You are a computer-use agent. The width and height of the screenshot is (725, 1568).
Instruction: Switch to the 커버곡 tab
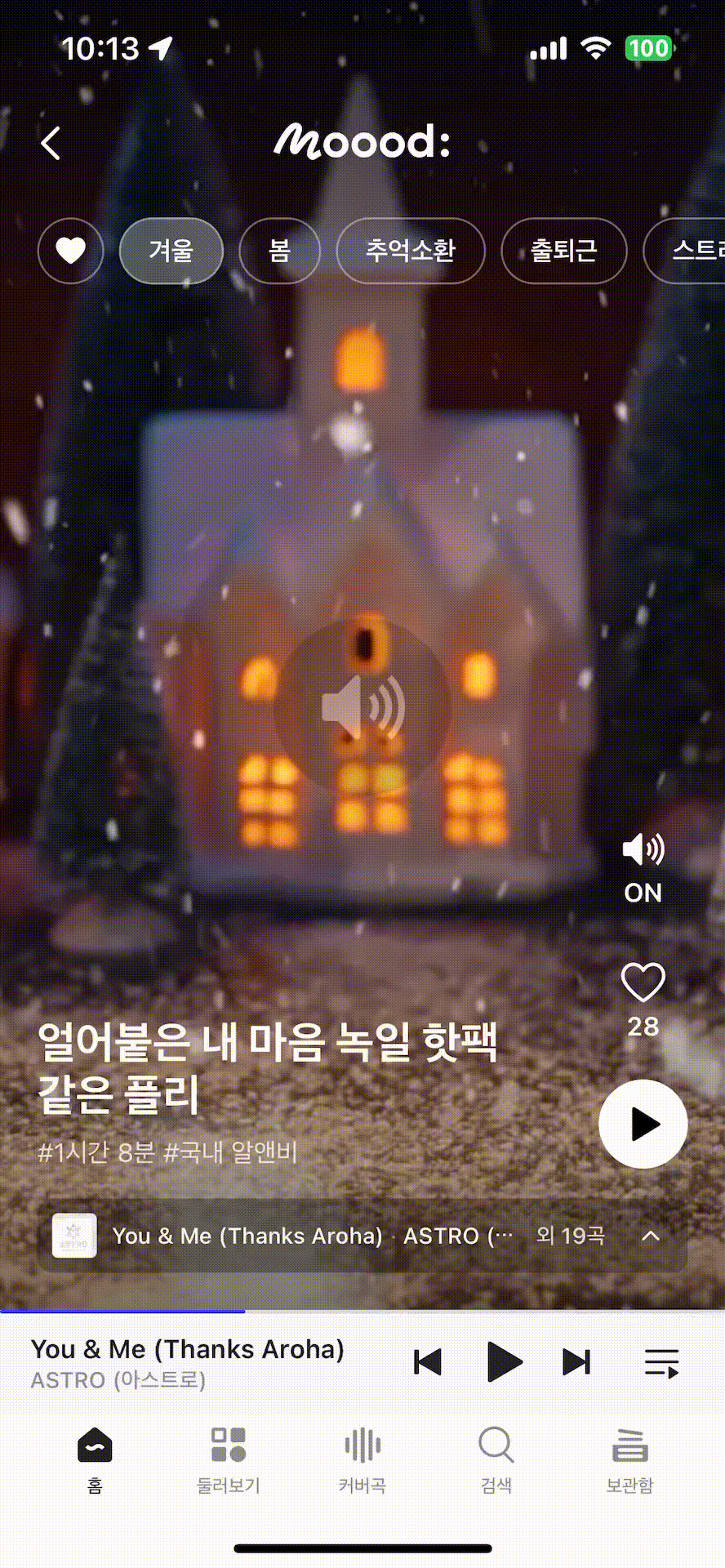click(x=362, y=1459)
